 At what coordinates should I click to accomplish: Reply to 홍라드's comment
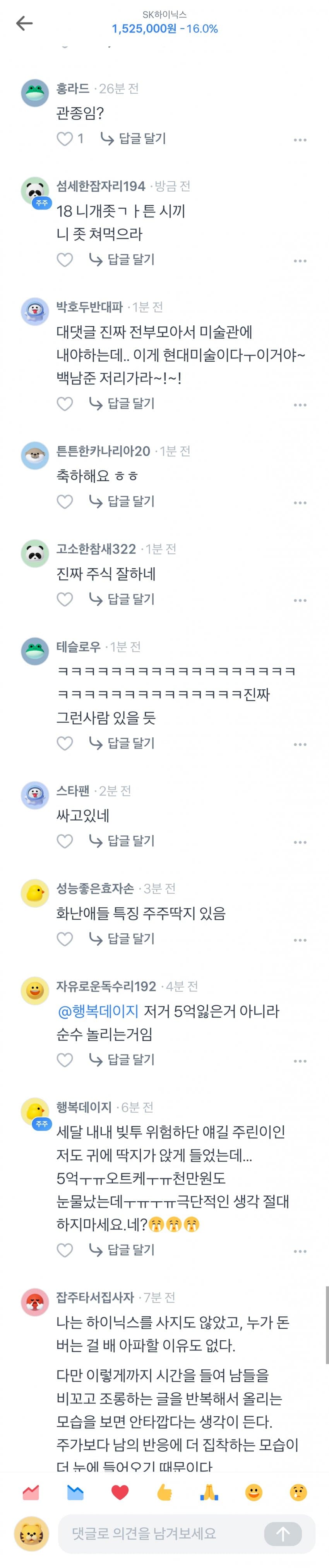pos(133,139)
